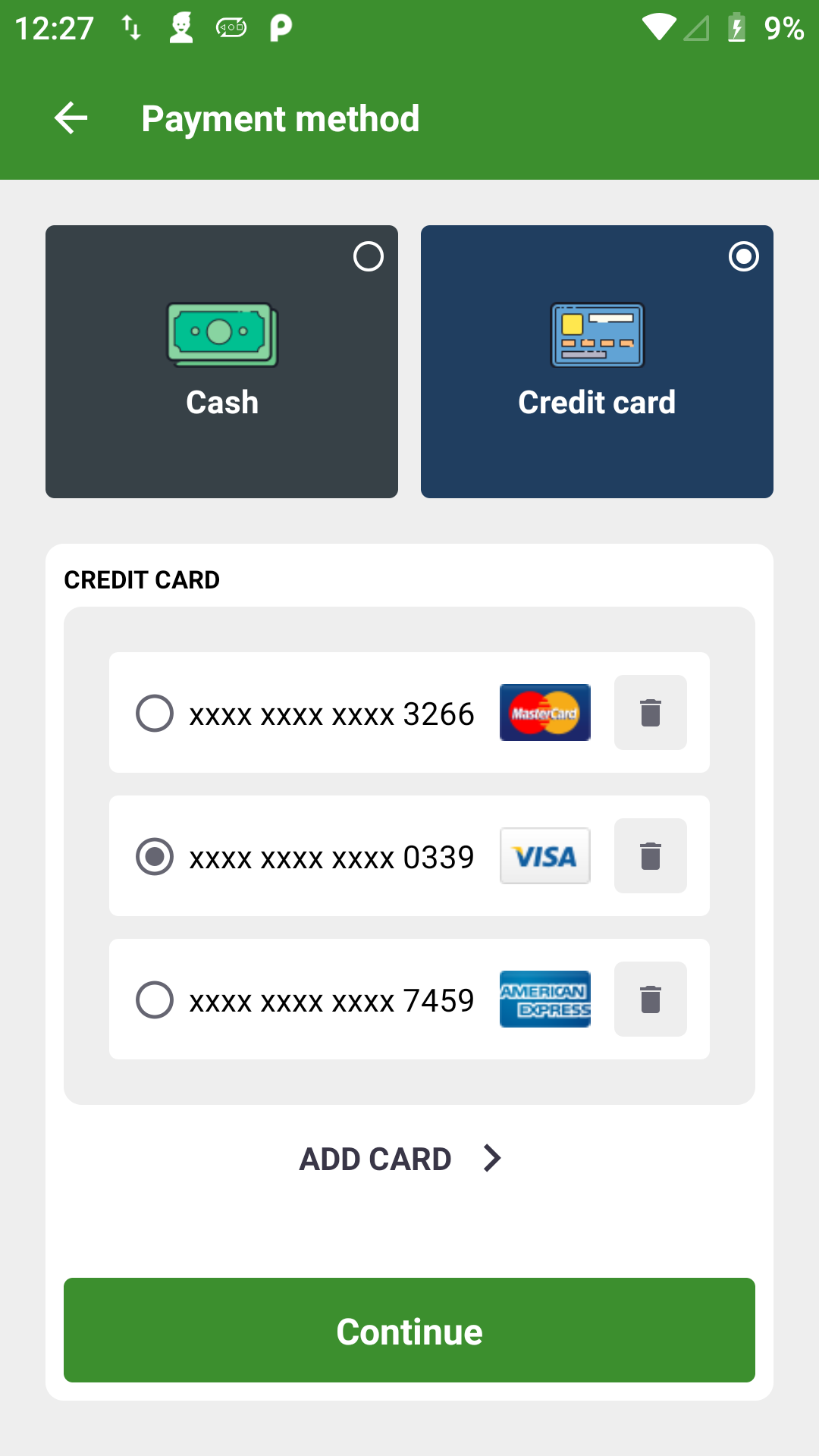Select Cash as payment method

[221, 362]
